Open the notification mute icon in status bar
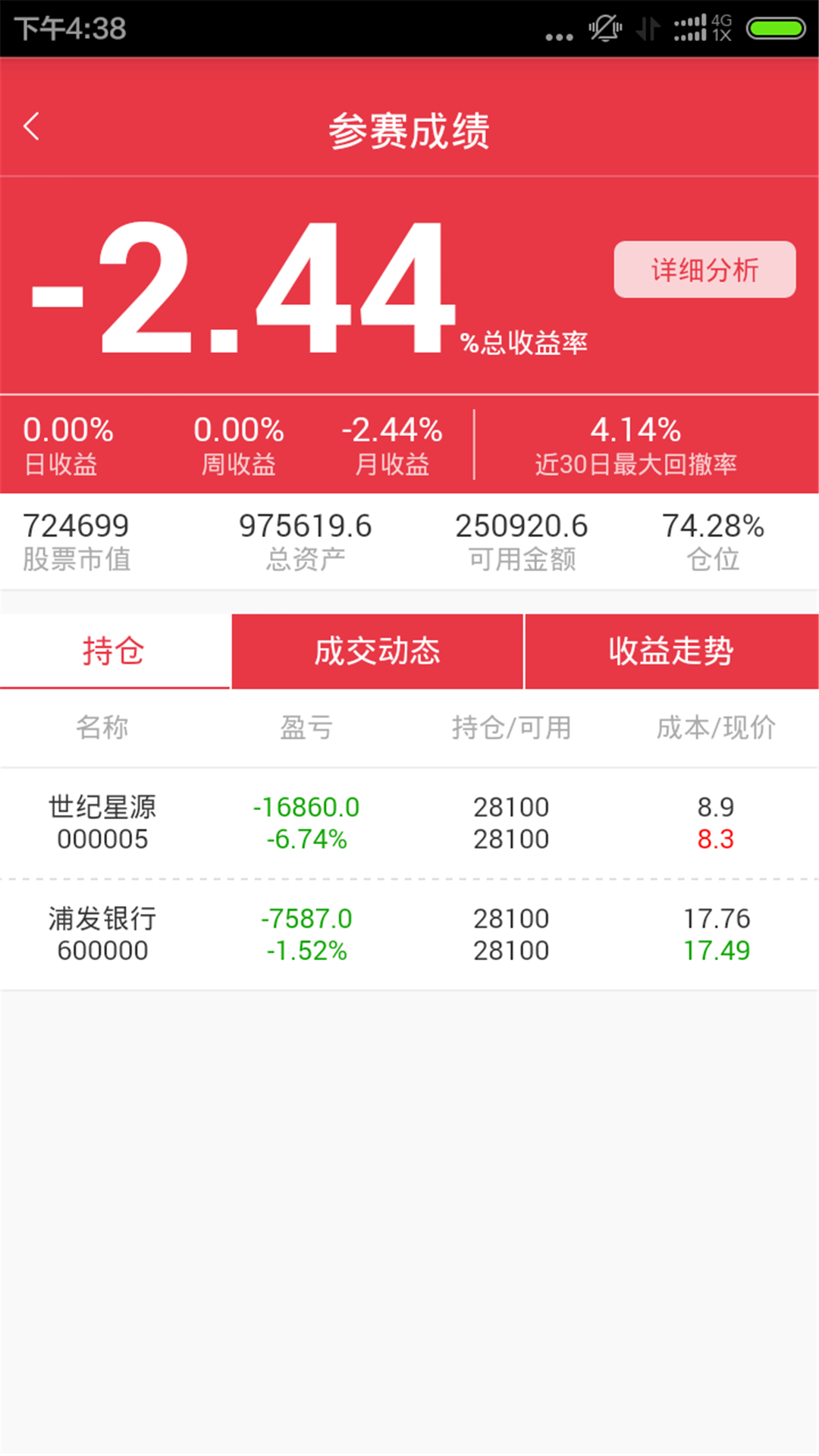This screenshot has width=819, height=1456. 604,29
